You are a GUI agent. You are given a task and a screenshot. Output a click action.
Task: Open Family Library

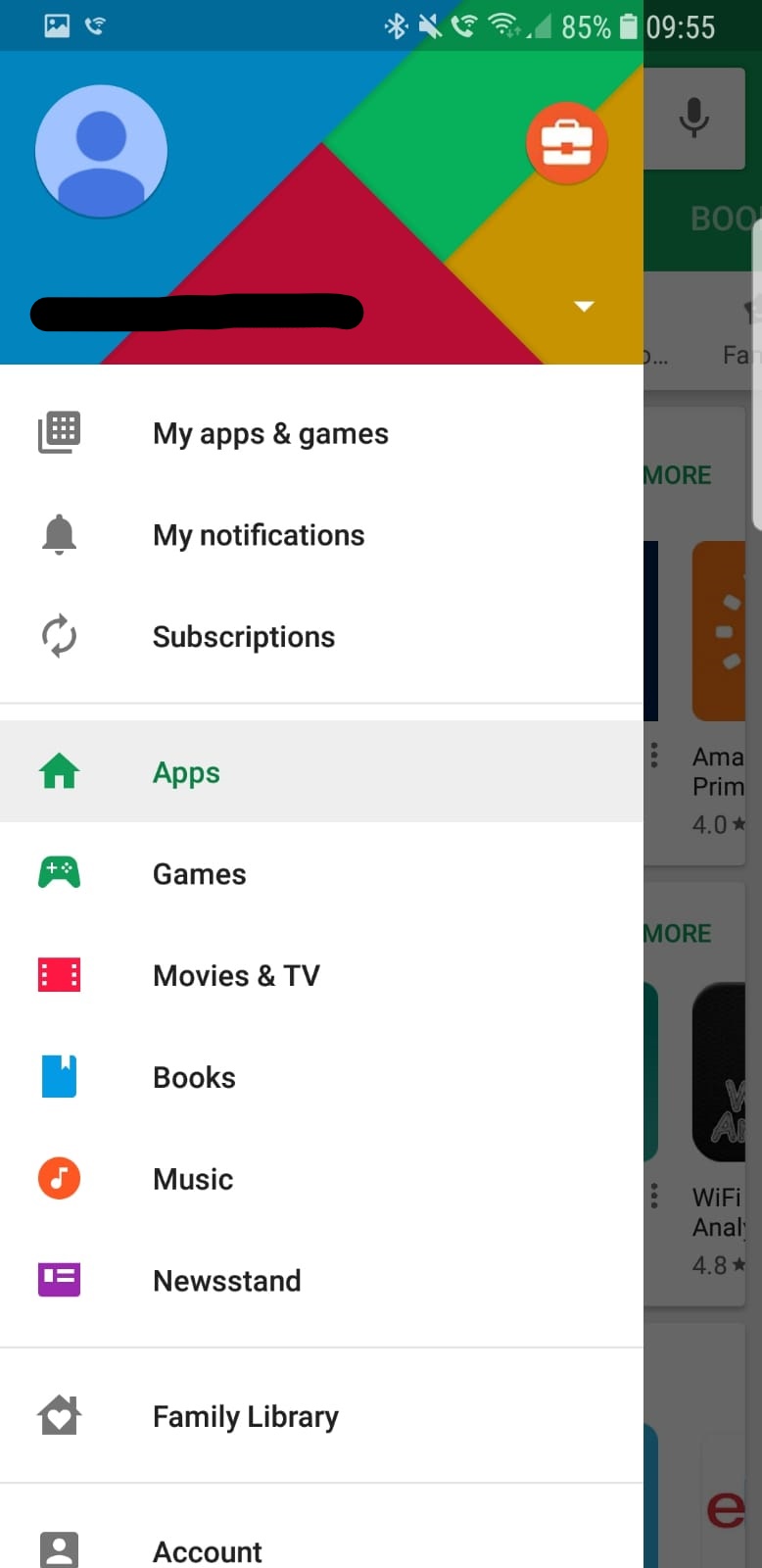pyautogui.click(x=244, y=1415)
